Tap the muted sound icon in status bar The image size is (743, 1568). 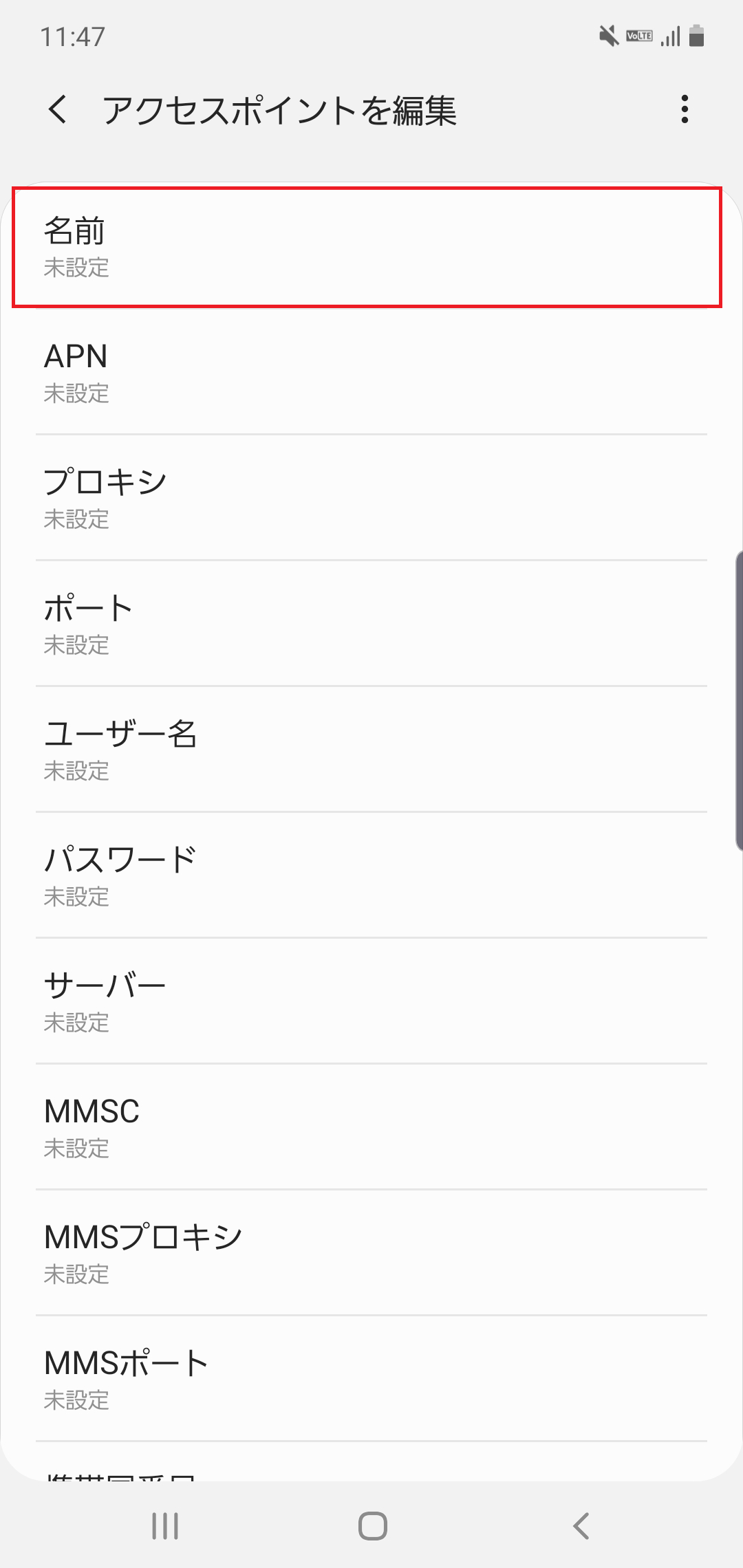608,36
